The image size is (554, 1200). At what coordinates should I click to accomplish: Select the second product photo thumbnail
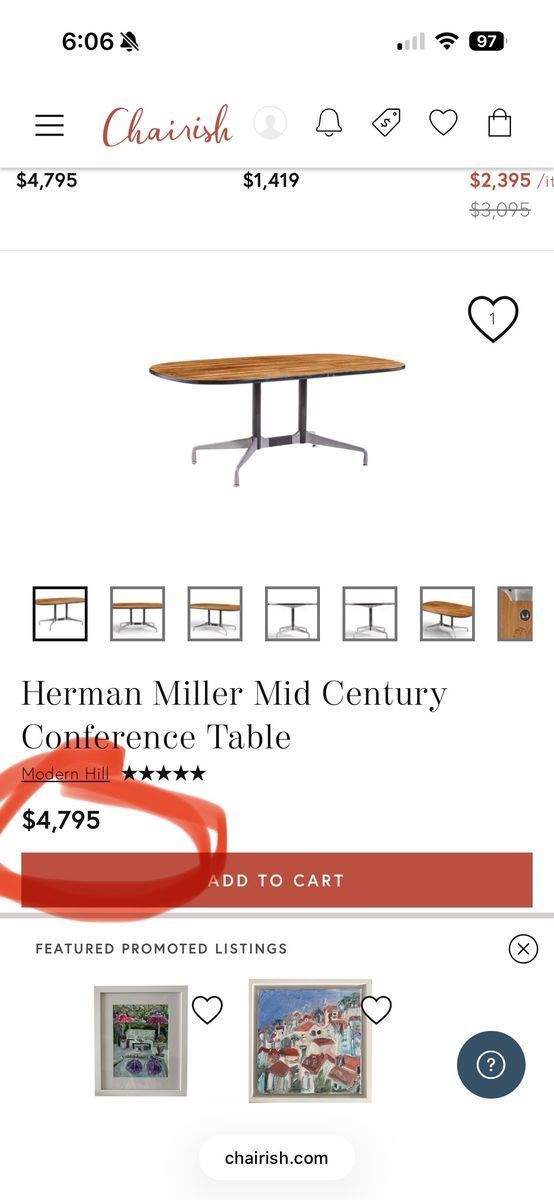coord(137,614)
